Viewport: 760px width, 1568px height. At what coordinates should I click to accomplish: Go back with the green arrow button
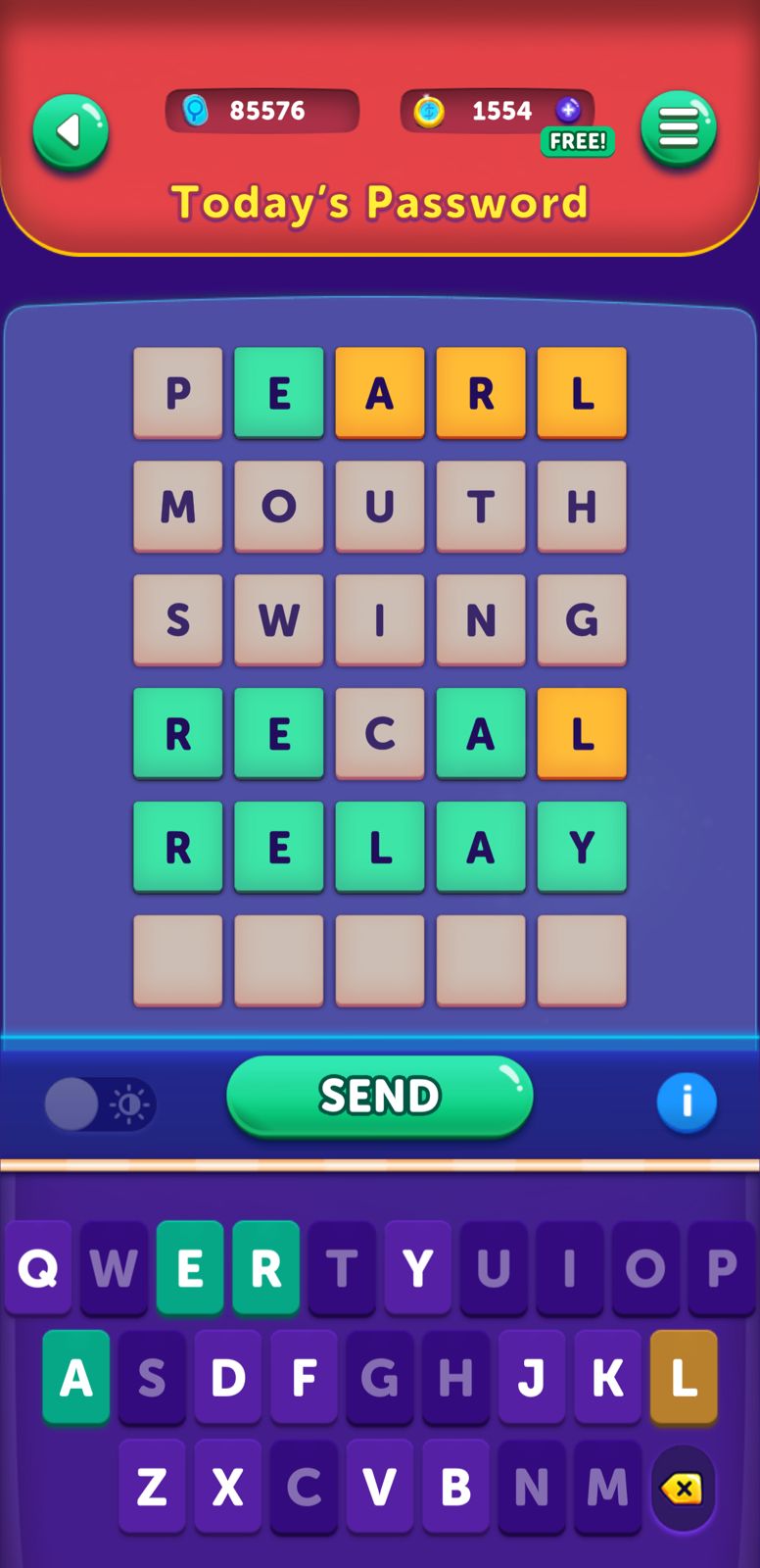(70, 131)
